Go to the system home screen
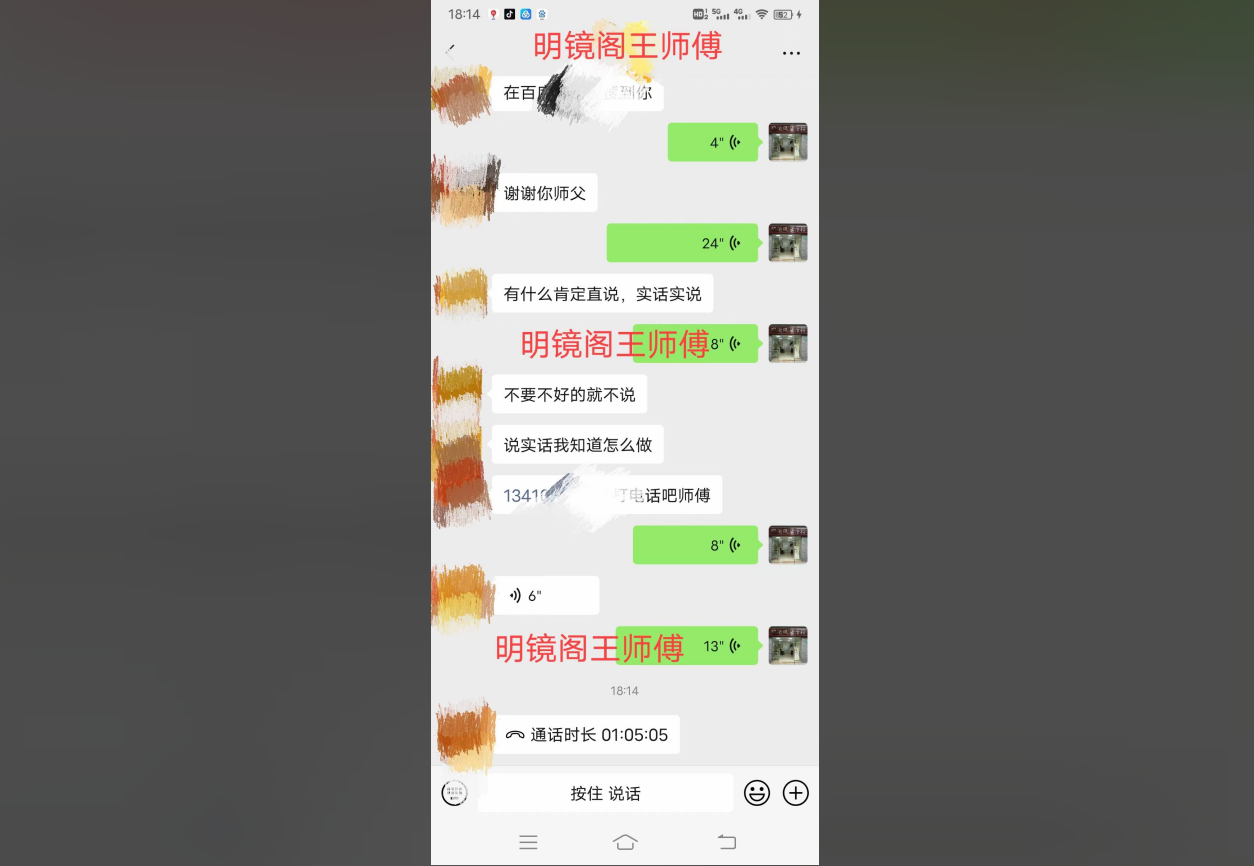 pos(625,842)
